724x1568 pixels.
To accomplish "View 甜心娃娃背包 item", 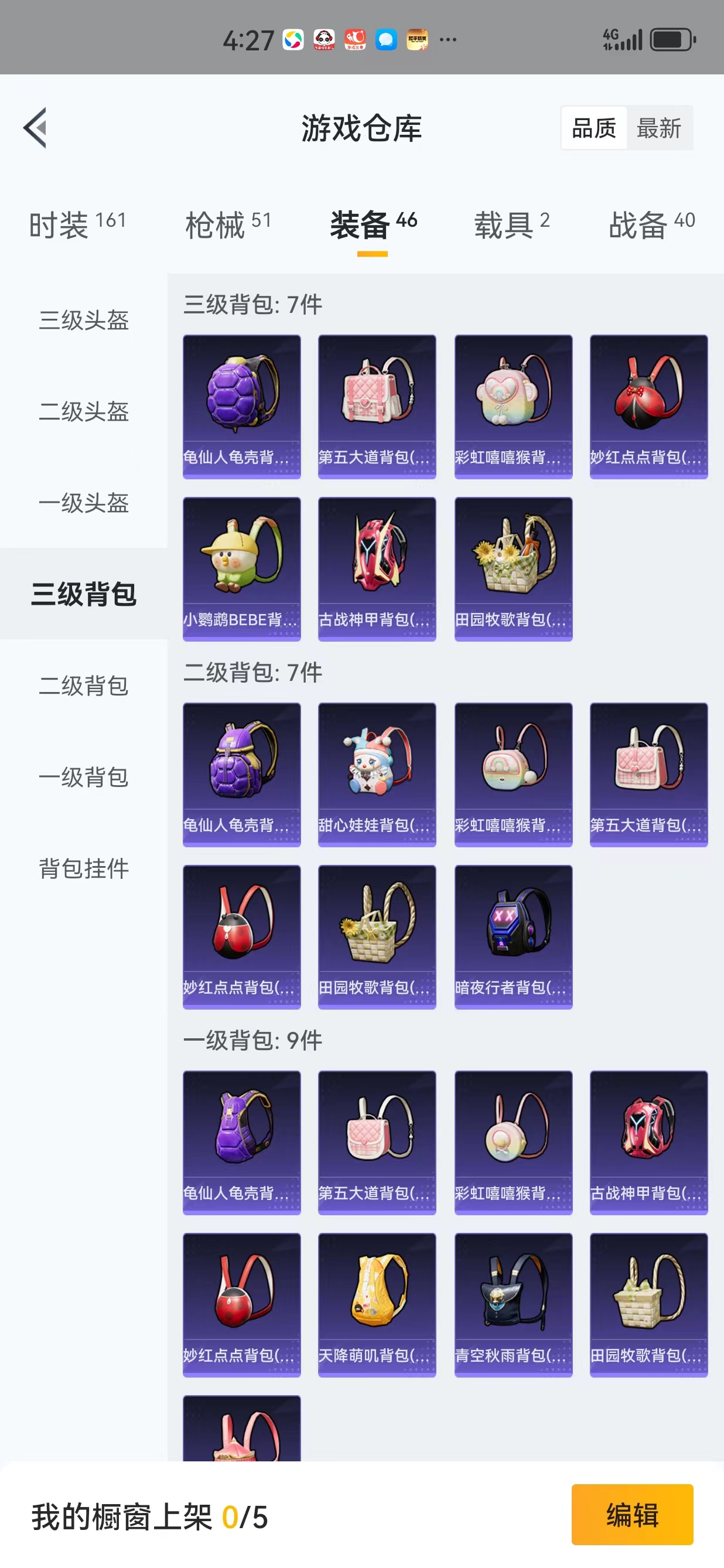I will point(377,774).
